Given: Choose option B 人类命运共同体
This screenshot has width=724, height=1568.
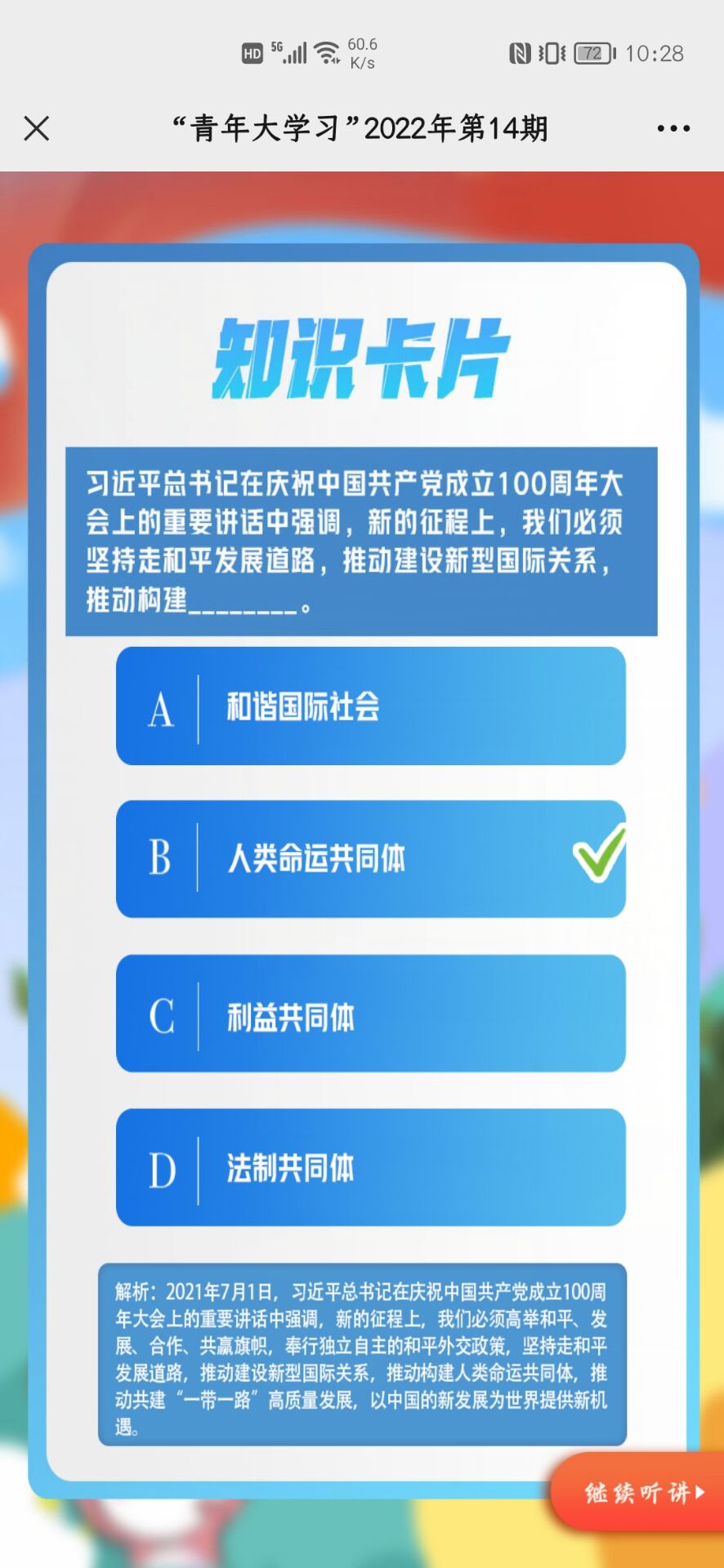Looking at the screenshot, I should [x=370, y=859].
